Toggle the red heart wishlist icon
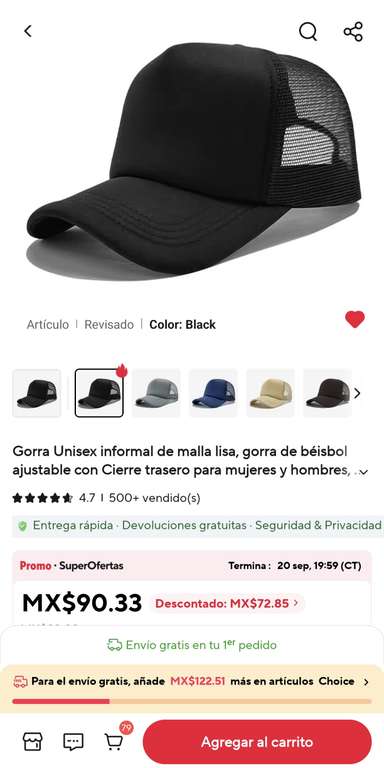 tap(355, 319)
